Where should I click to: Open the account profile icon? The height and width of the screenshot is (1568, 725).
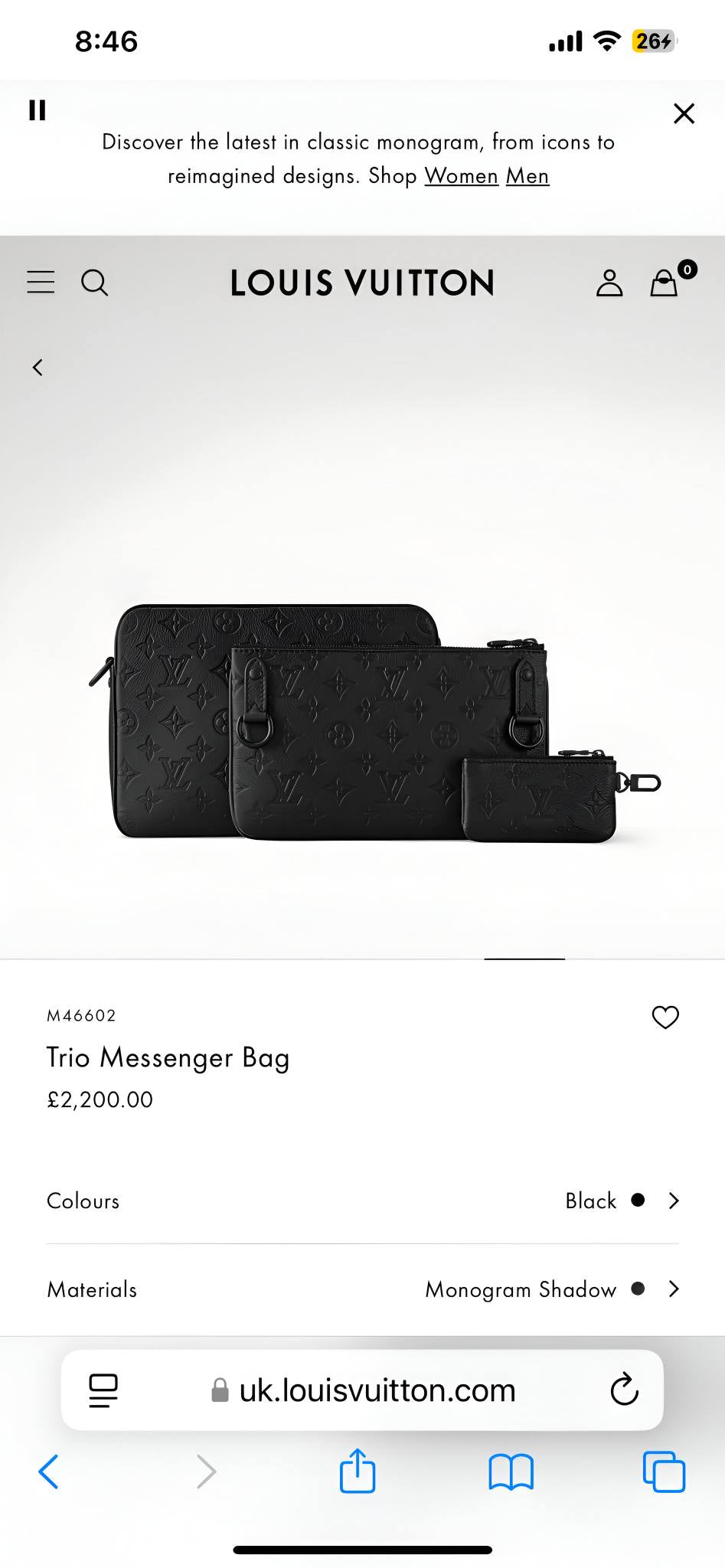click(609, 283)
